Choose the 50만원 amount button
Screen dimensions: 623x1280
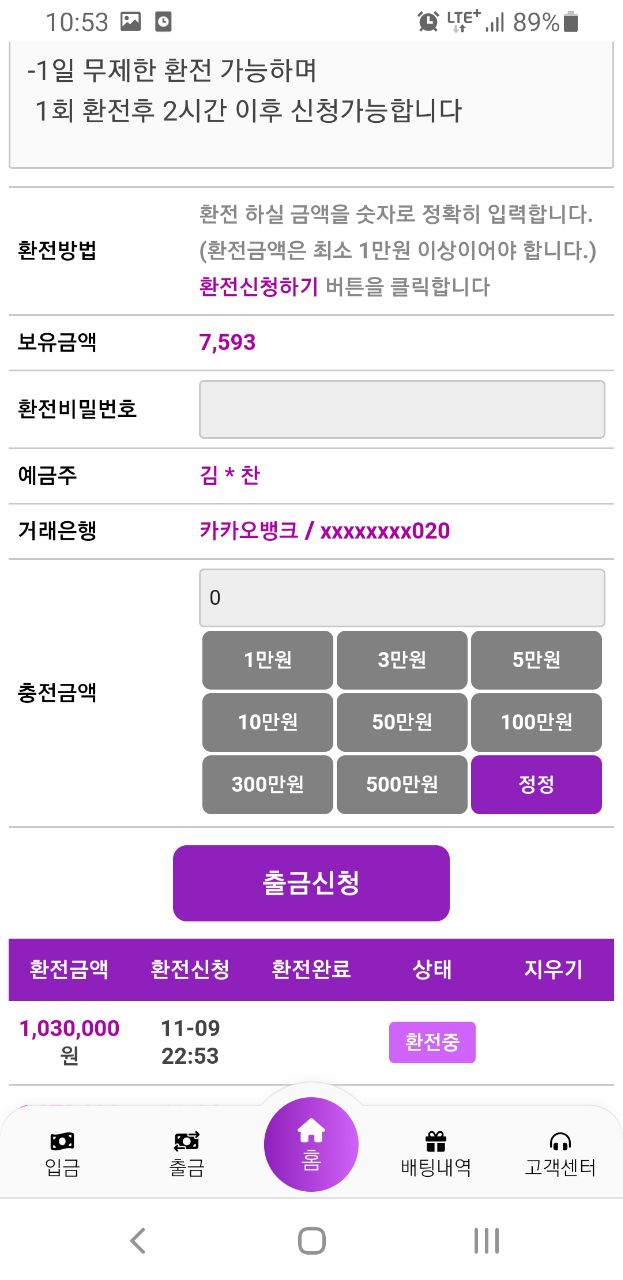tap(402, 722)
